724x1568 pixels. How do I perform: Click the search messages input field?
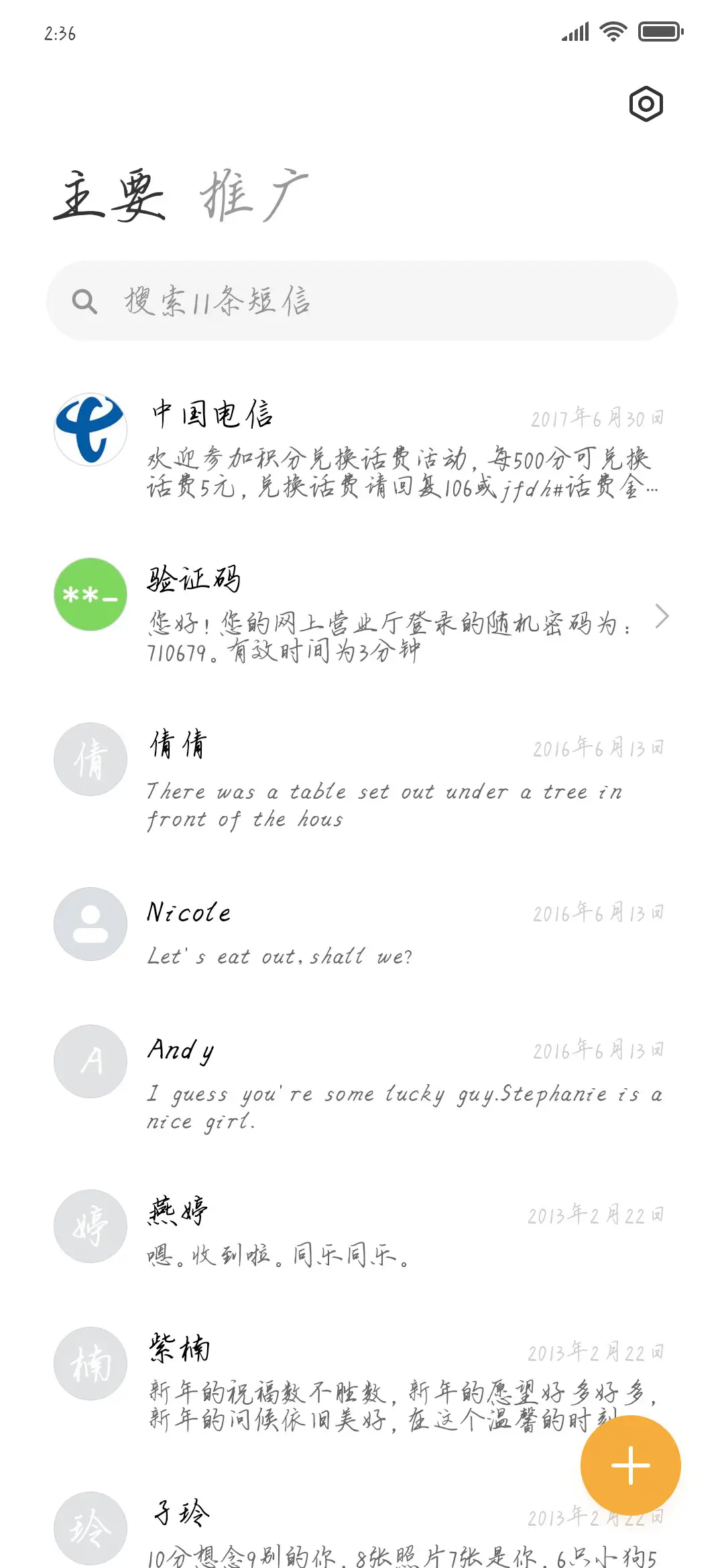pyautogui.click(x=362, y=302)
